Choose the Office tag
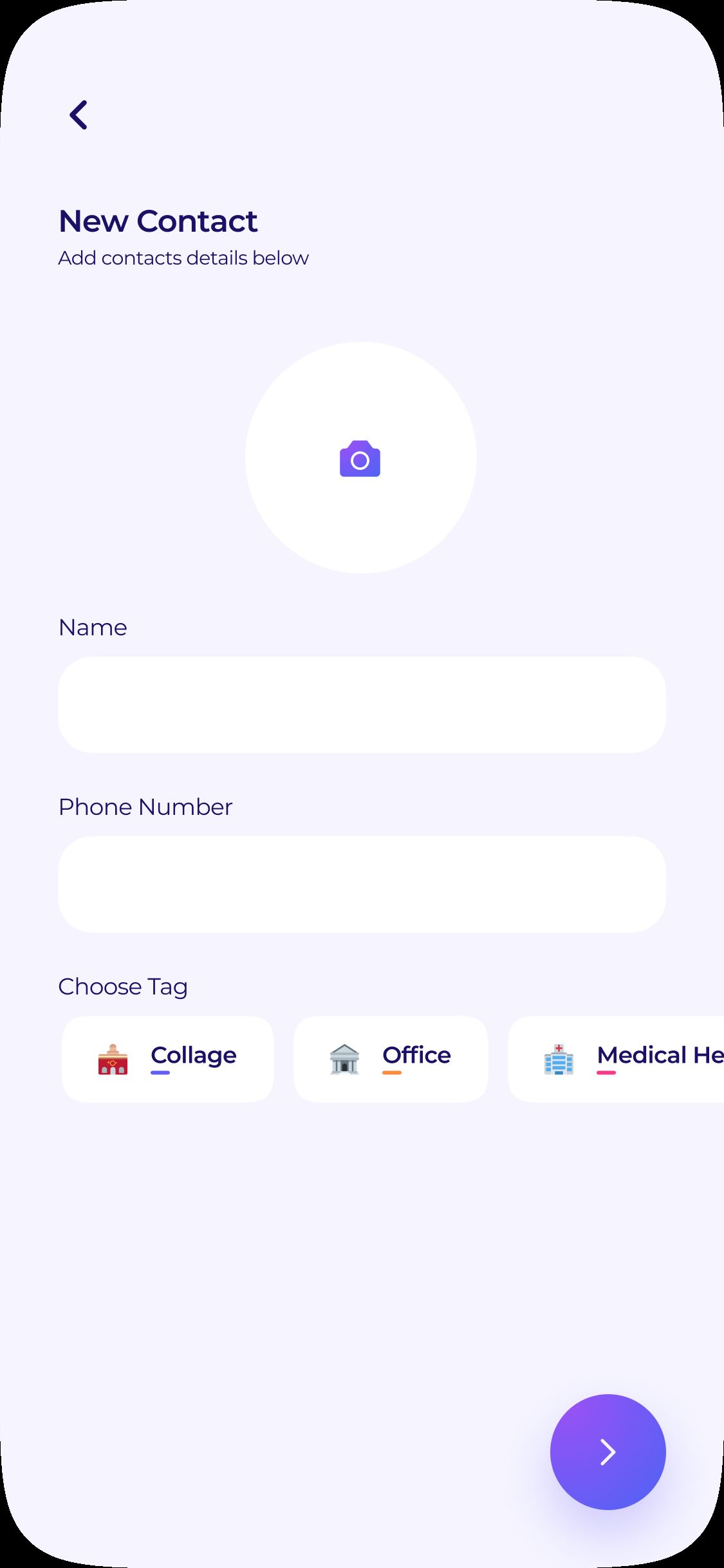This screenshot has width=724, height=1568. tap(391, 1059)
